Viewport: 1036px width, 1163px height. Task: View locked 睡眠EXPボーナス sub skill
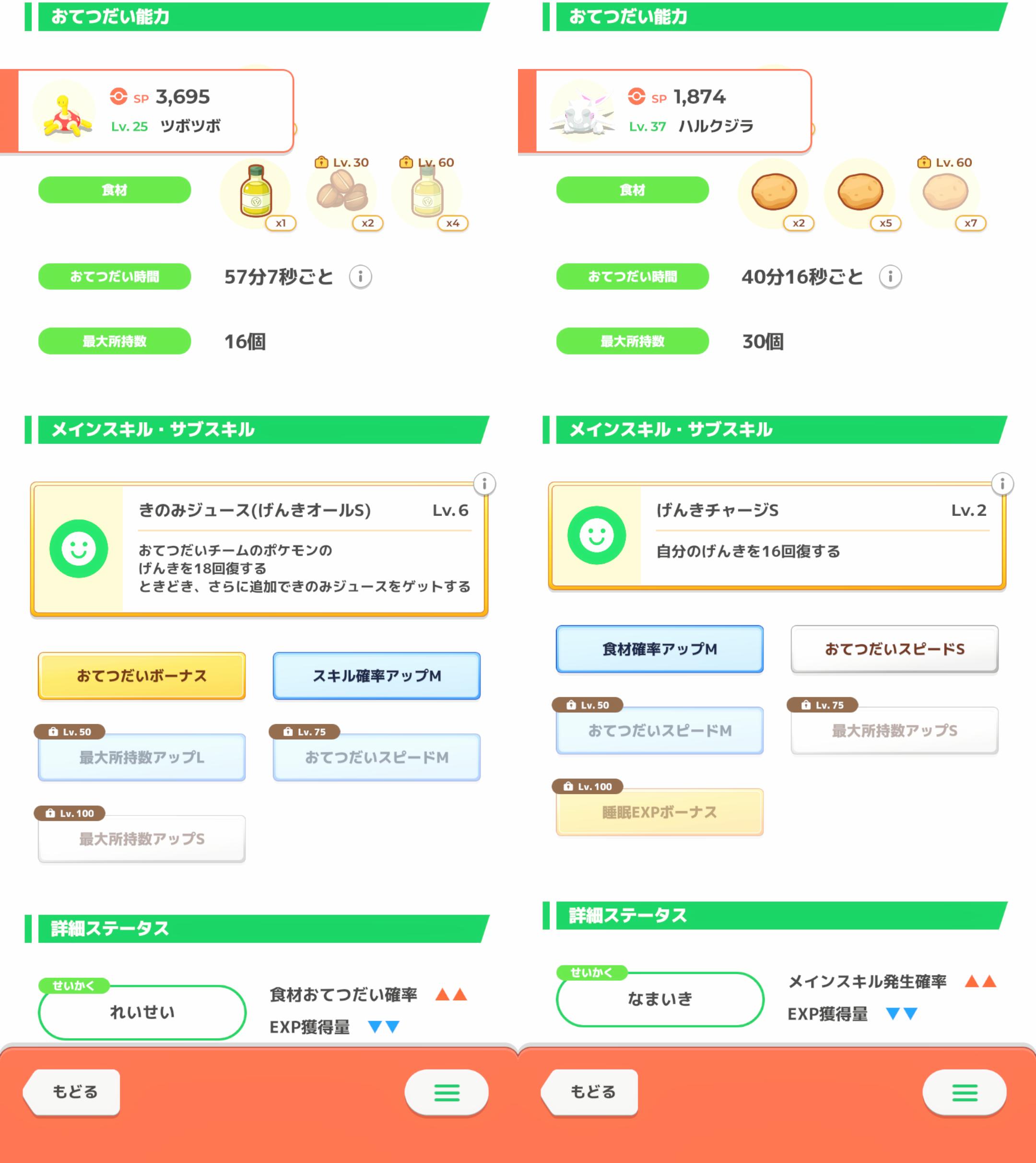[x=659, y=812]
